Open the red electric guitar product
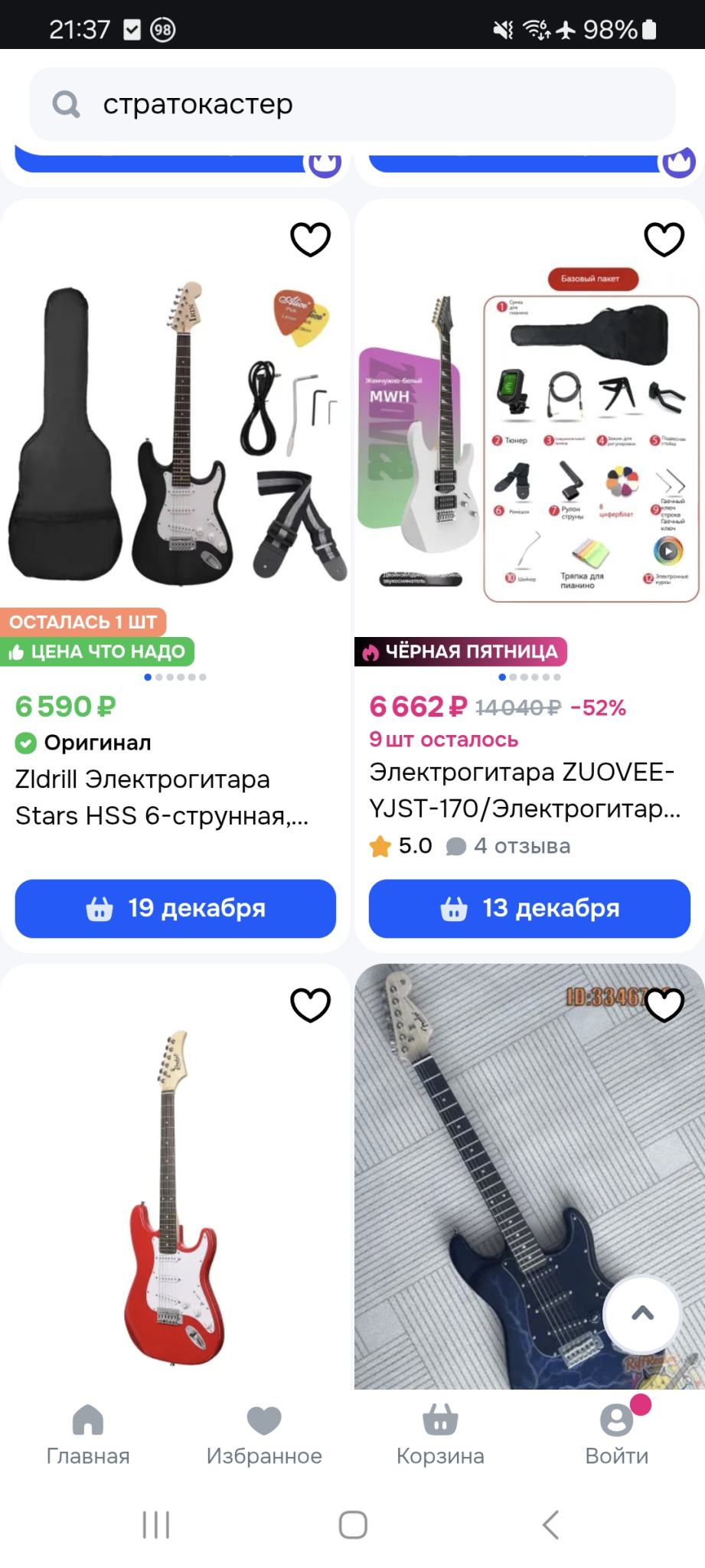Viewport: 705px width, 1568px height. click(175, 1194)
